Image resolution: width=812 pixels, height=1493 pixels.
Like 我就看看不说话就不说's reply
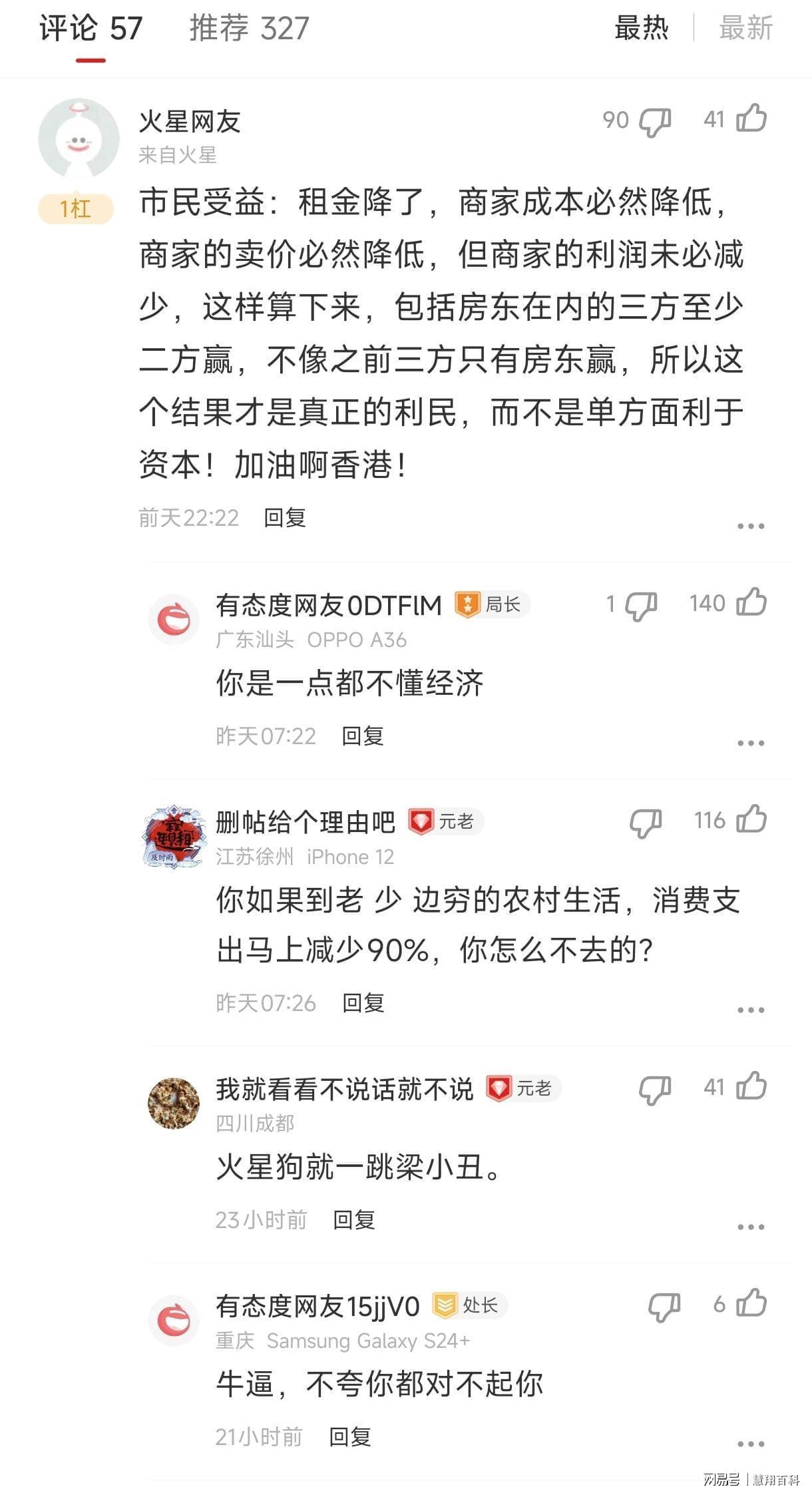pos(751,1087)
